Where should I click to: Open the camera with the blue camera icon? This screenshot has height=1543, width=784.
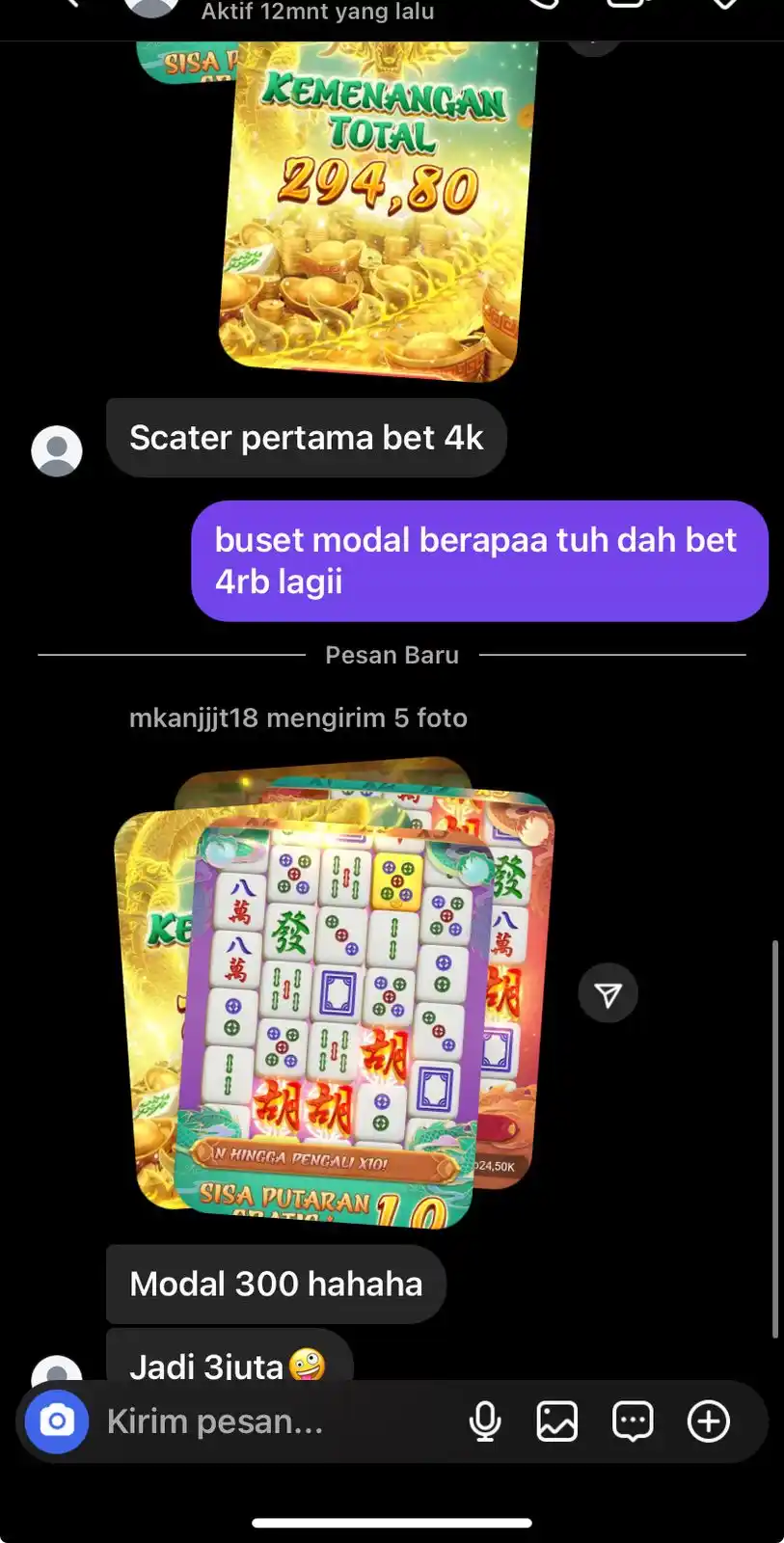pos(57,1420)
